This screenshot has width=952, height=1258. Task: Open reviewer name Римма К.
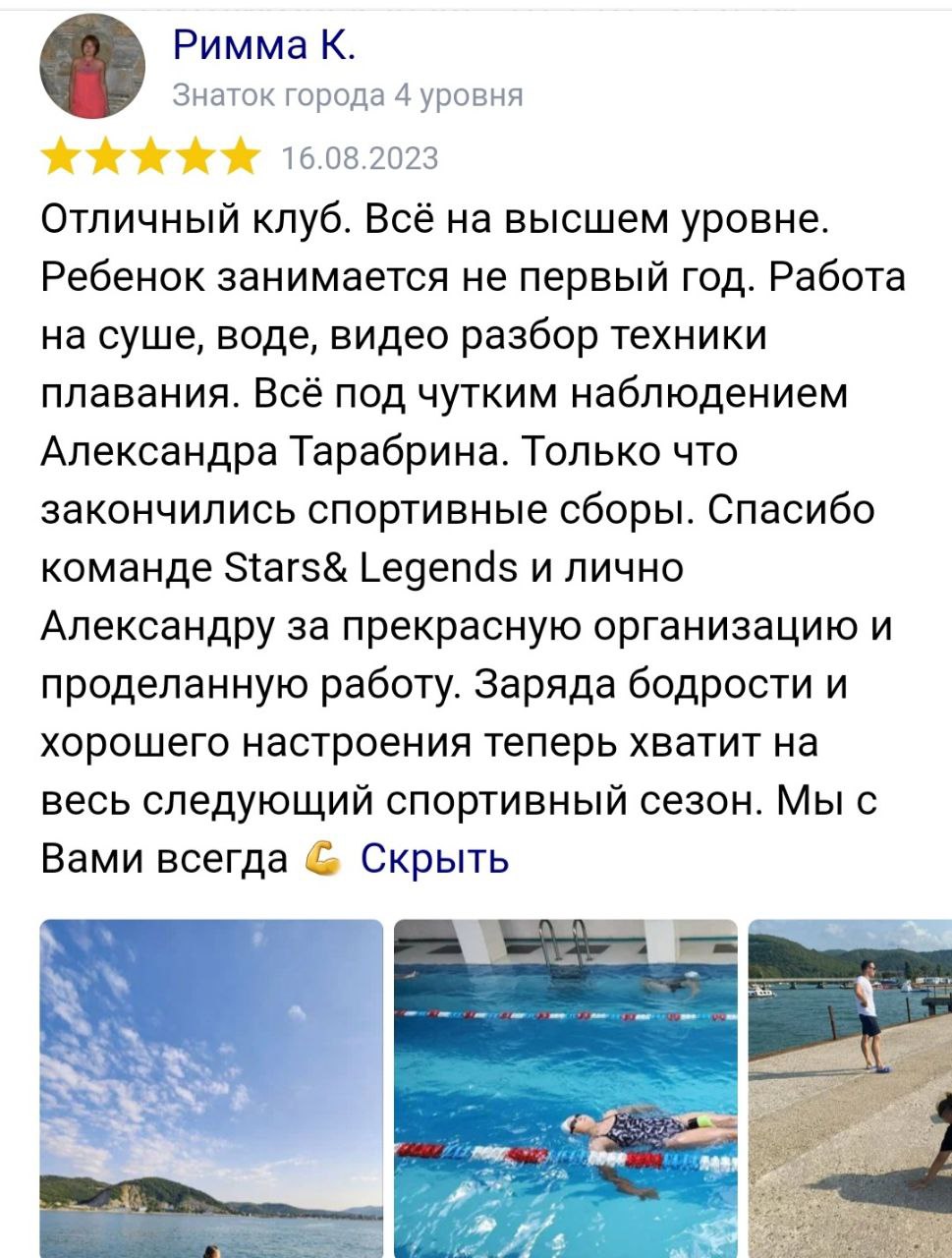point(264,44)
